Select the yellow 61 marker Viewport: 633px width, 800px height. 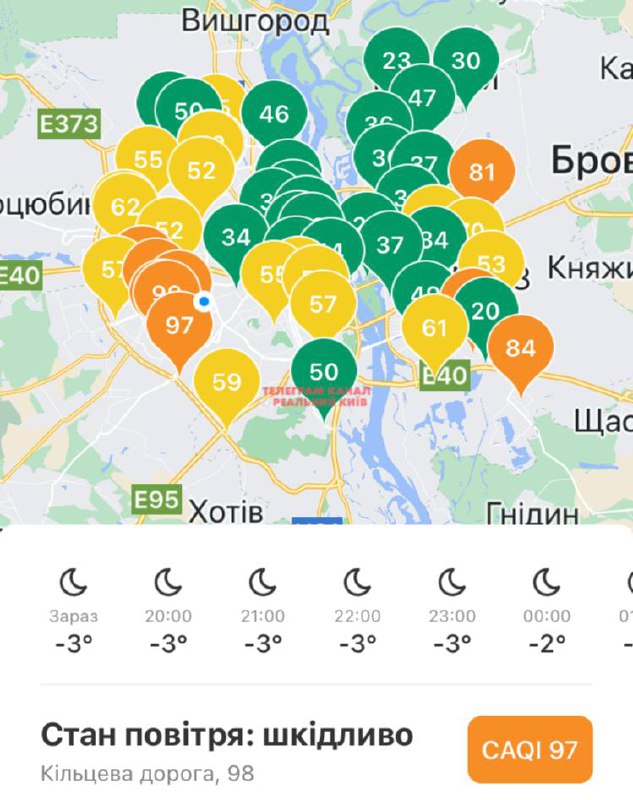435,329
